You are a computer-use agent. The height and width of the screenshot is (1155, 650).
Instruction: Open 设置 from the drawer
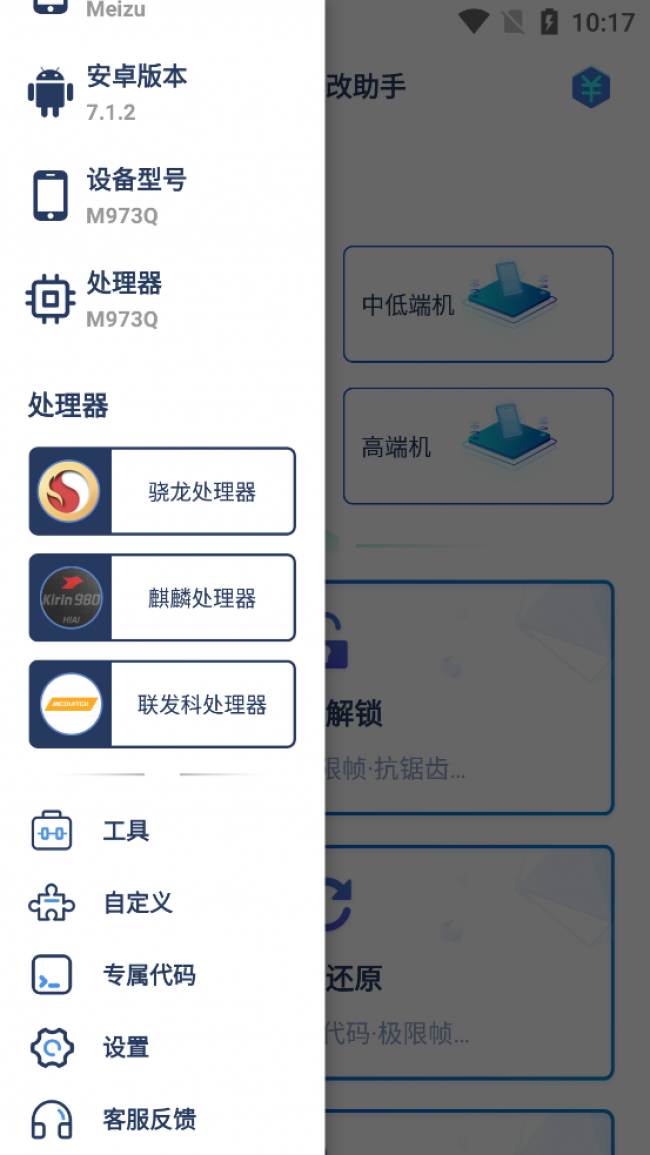click(x=126, y=1047)
